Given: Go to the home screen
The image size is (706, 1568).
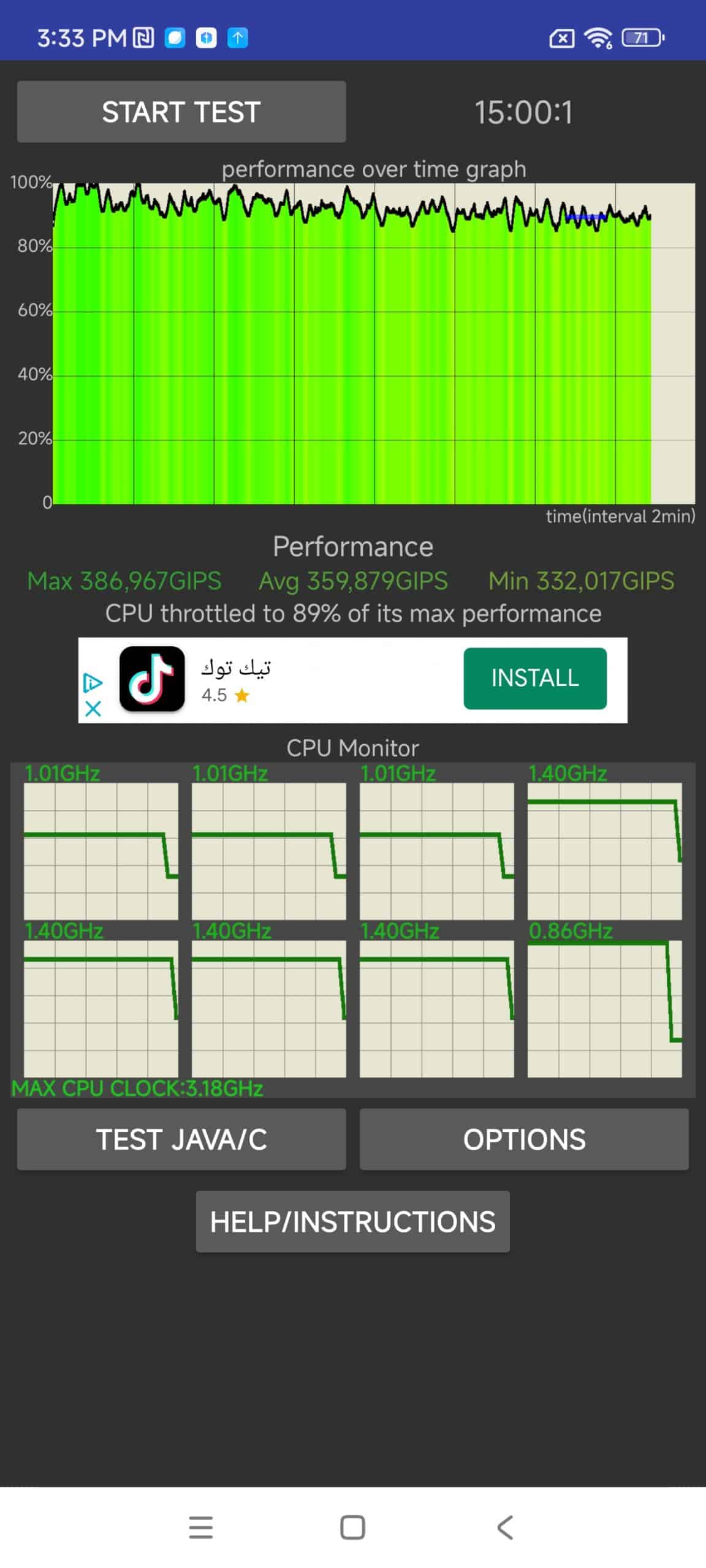Looking at the screenshot, I should point(353,1528).
